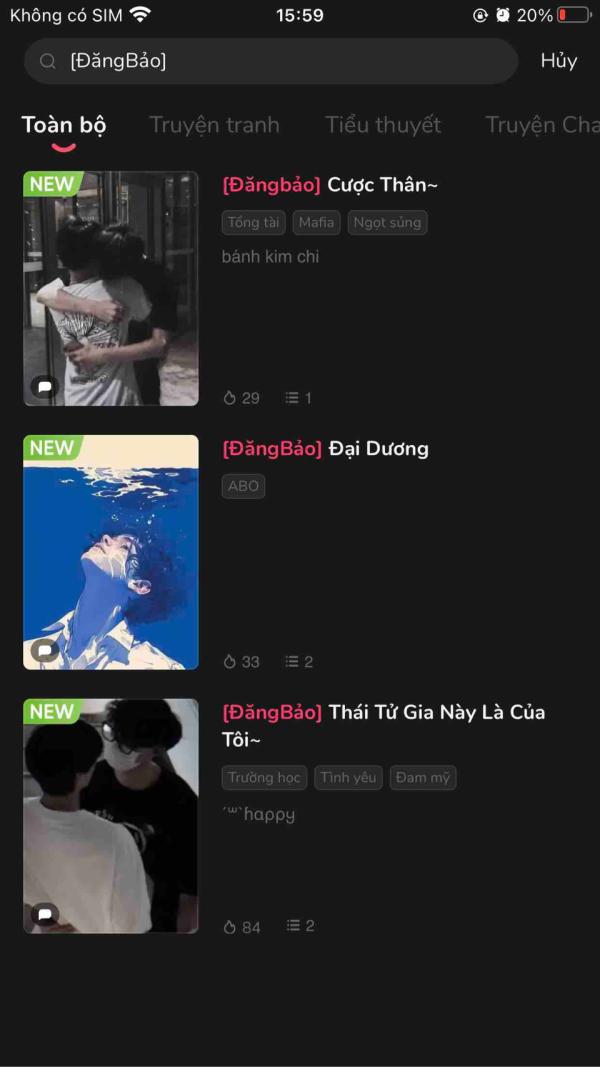Tap the Thái Tử Gia cover image
The width and height of the screenshot is (600, 1067).
pyautogui.click(x=111, y=816)
